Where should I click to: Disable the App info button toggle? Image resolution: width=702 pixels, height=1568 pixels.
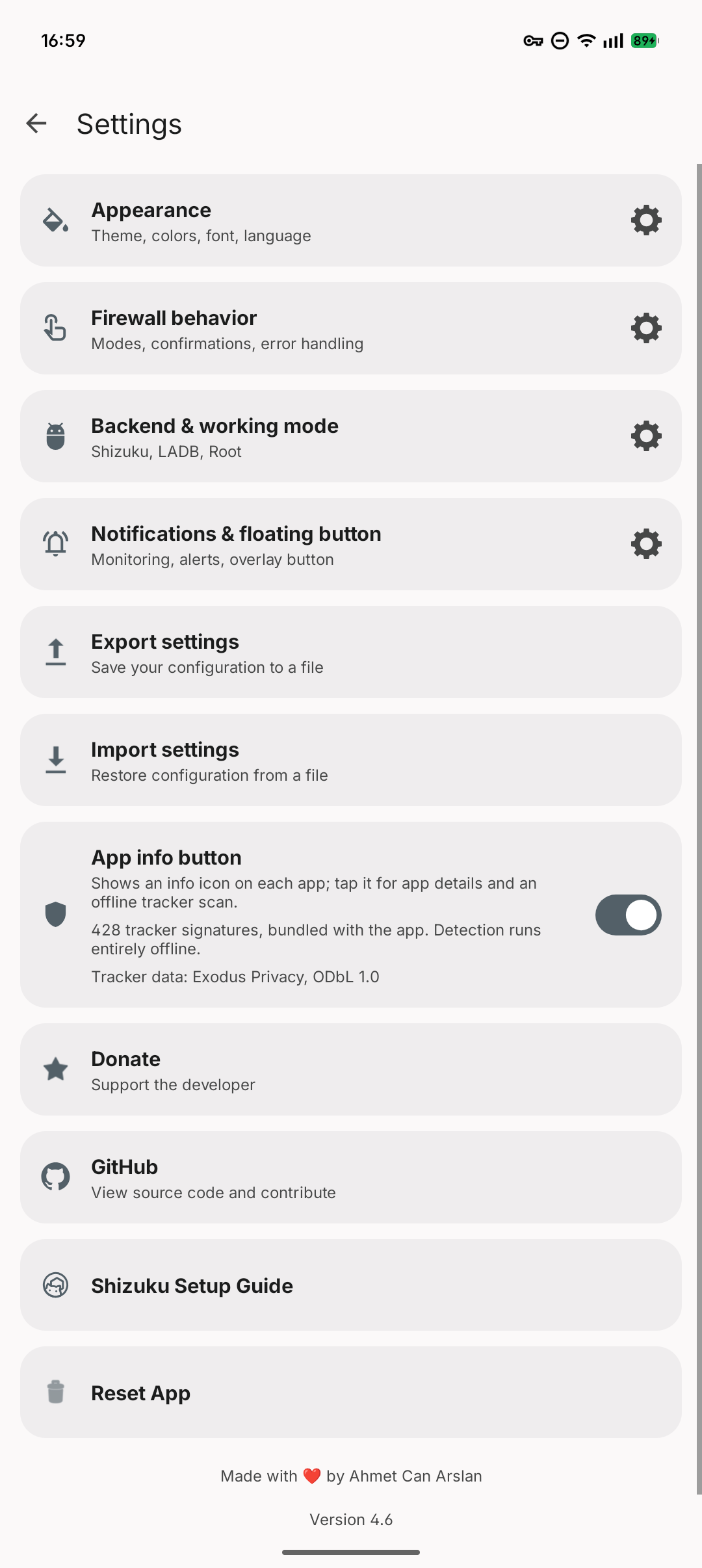[628, 915]
